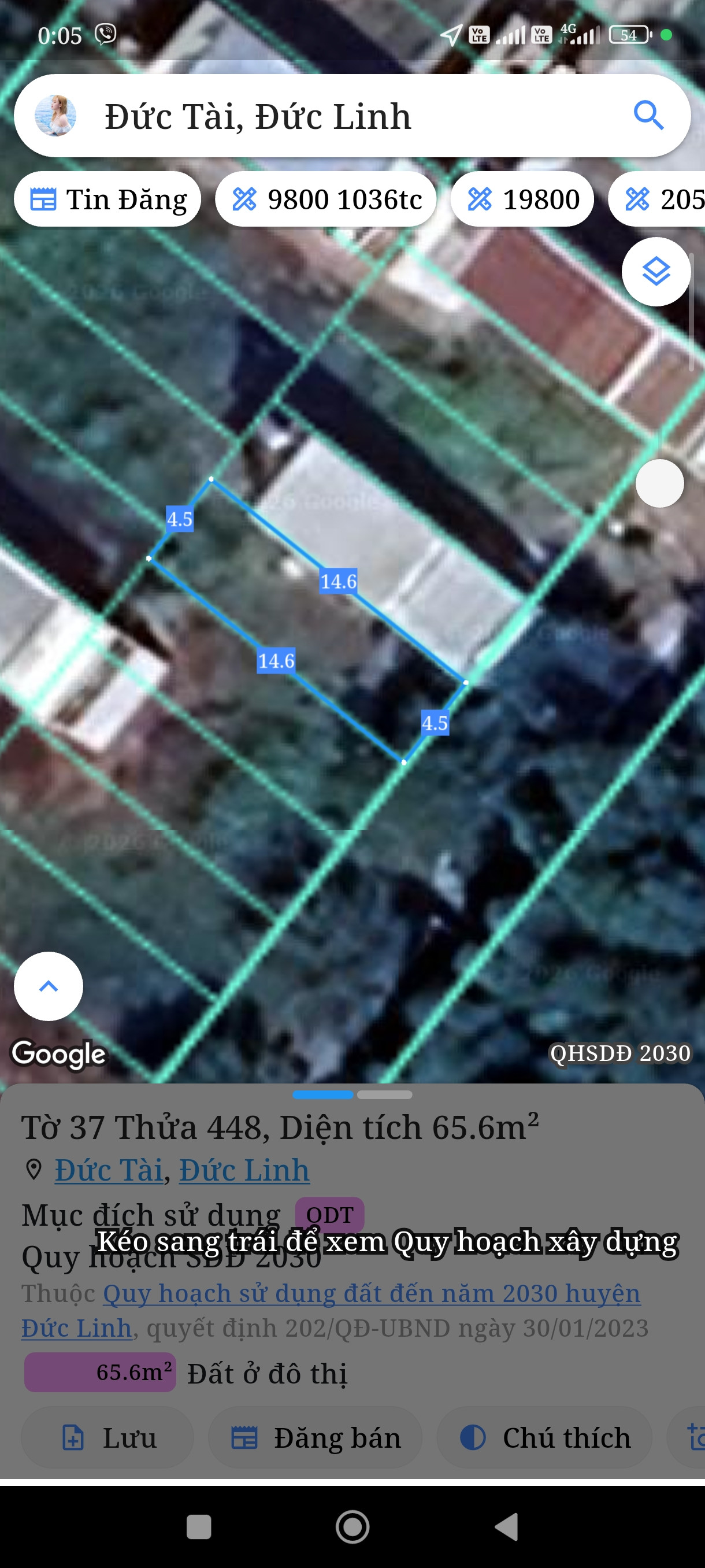Viewport: 705px width, 1568px height.
Task: Open Chú thích legend
Action: point(544,1438)
